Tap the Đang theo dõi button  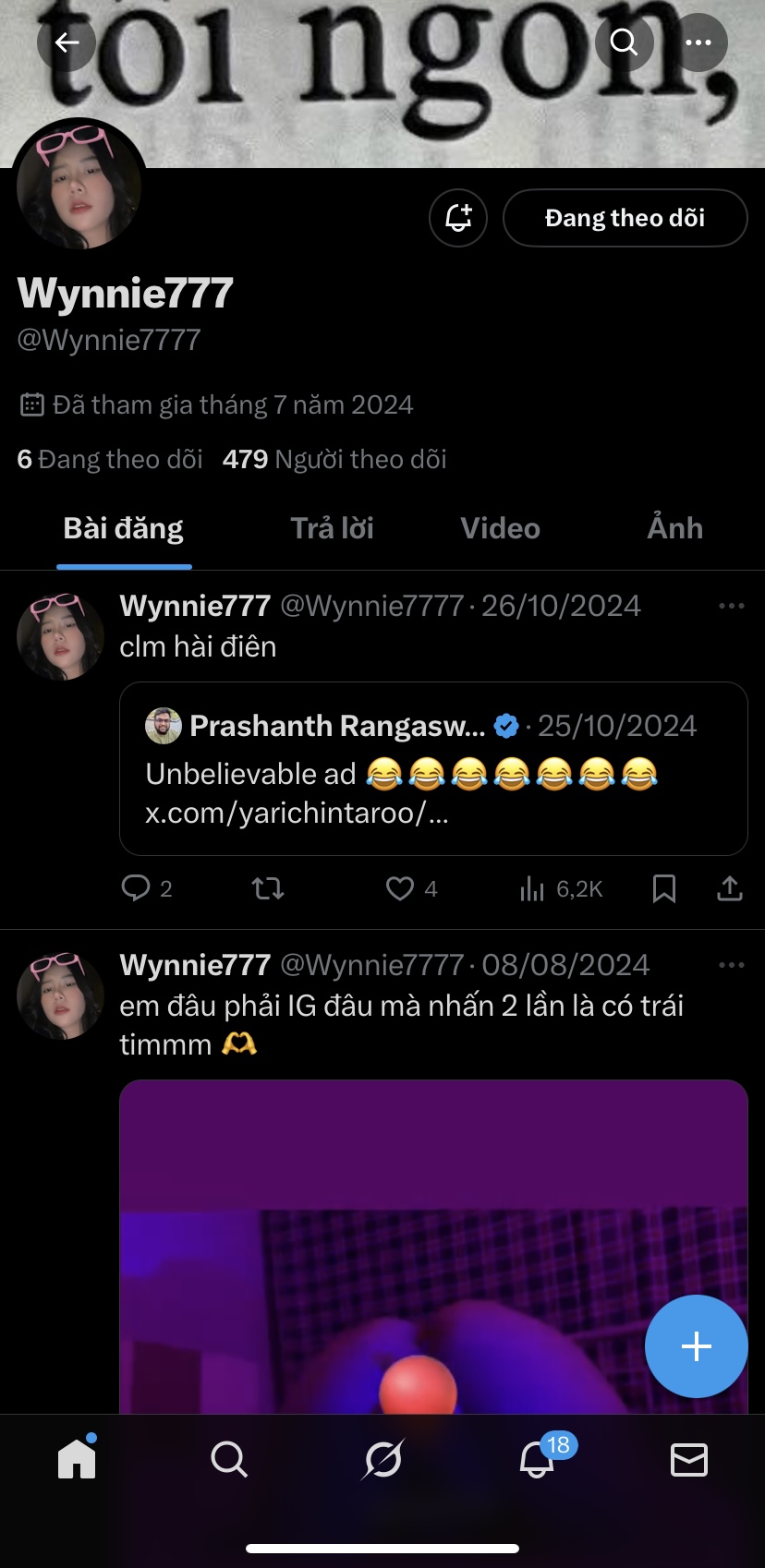point(625,218)
